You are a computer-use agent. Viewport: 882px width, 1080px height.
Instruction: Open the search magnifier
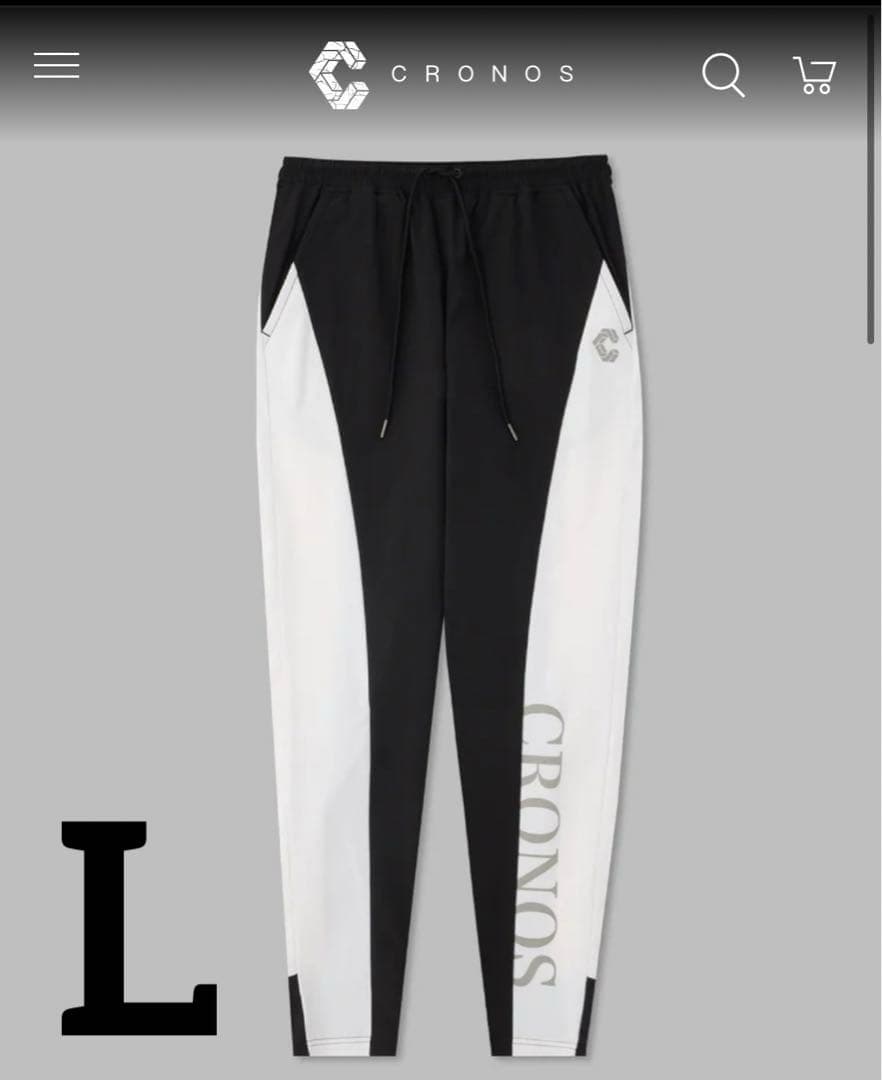(723, 74)
